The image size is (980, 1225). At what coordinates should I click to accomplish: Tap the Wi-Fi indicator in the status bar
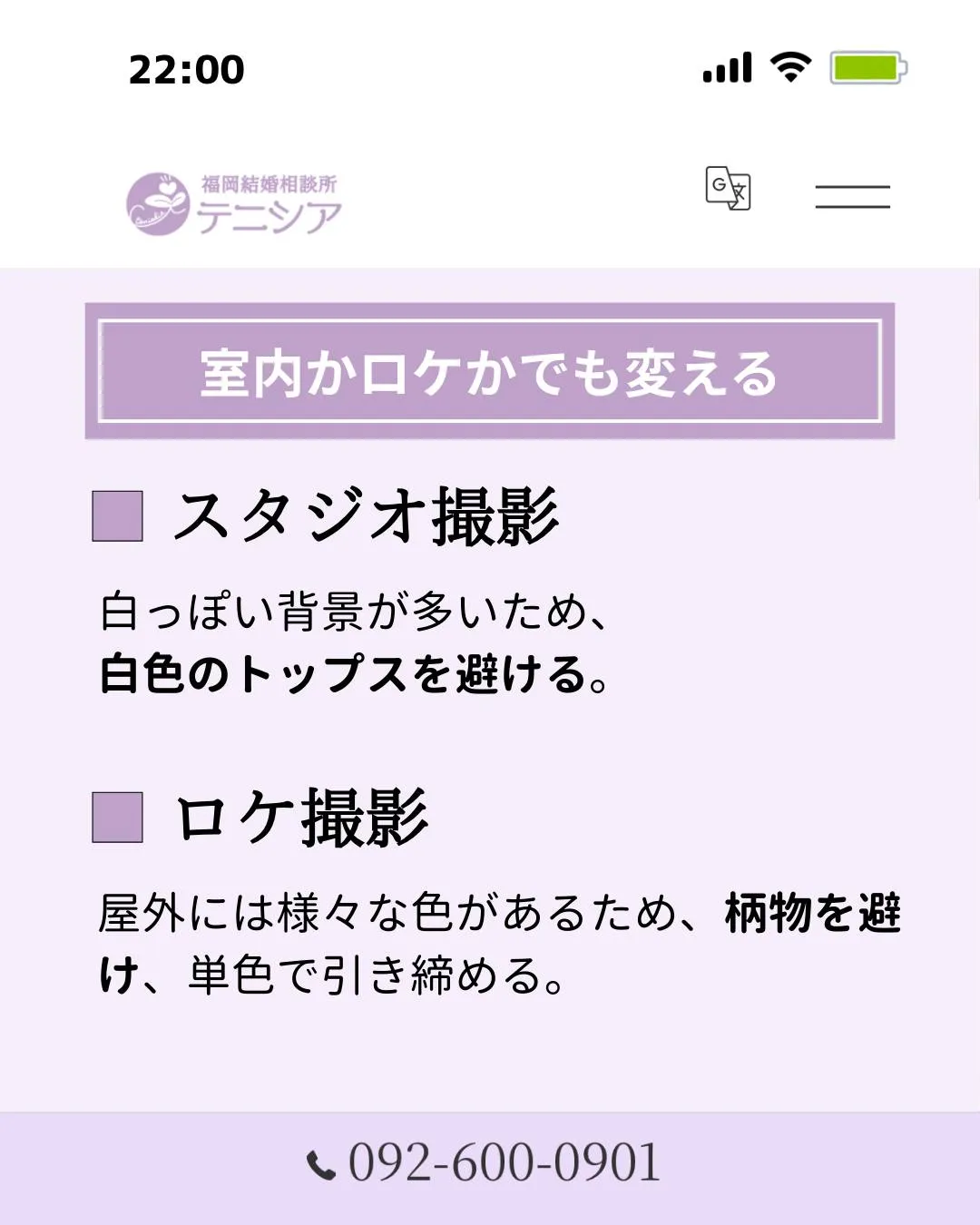tap(789, 67)
